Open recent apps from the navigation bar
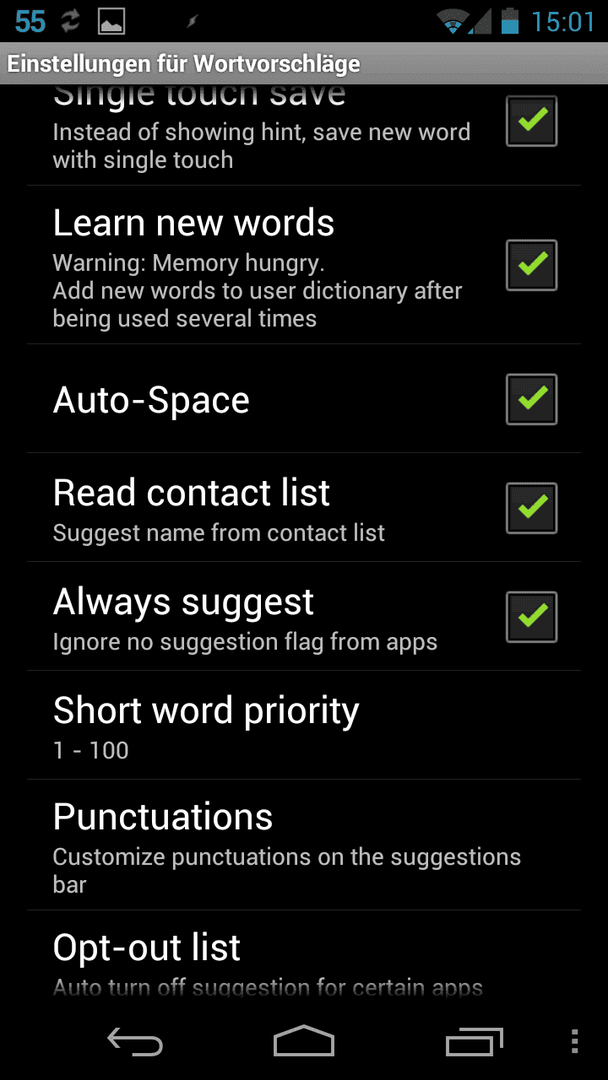This screenshot has height=1080, width=608. click(474, 1041)
